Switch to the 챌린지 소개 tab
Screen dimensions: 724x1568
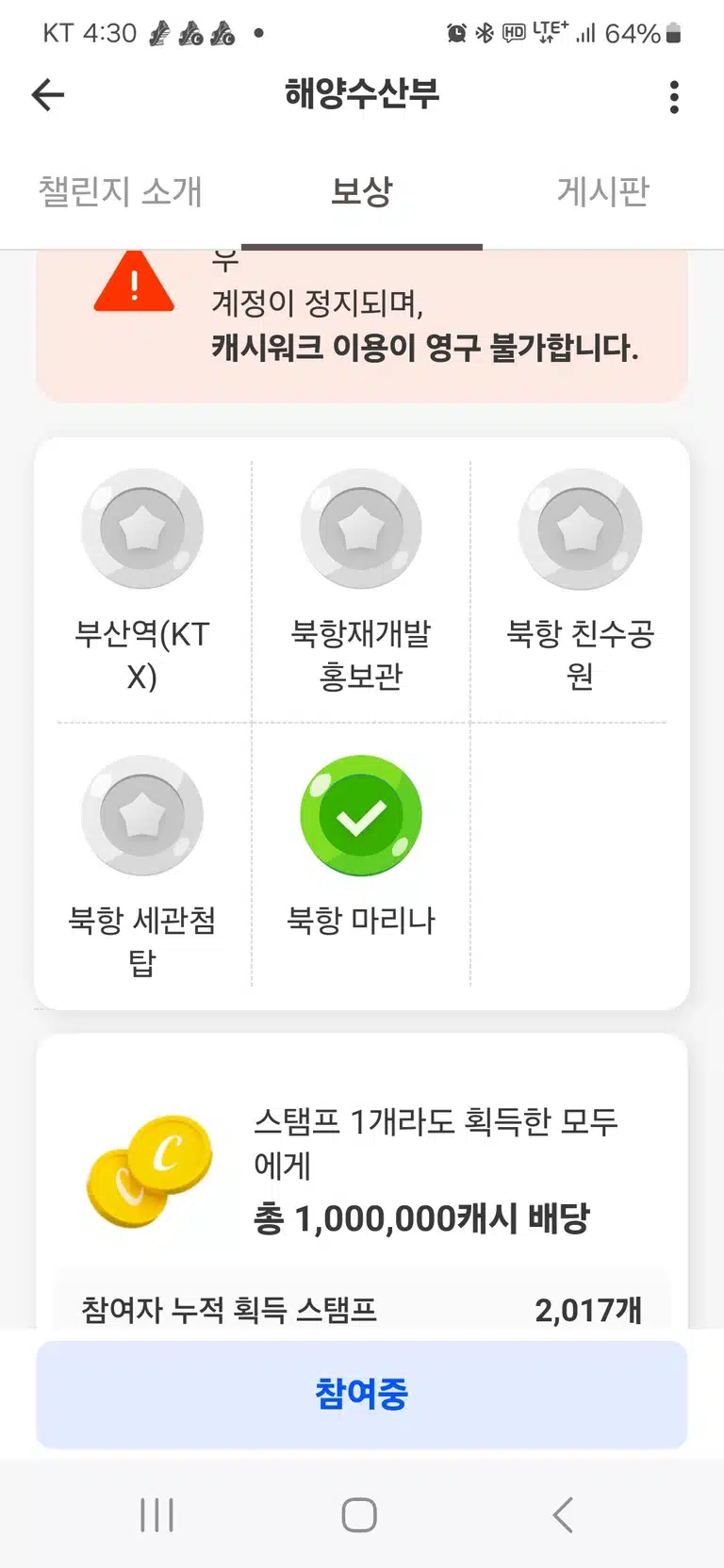tap(121, 190)
